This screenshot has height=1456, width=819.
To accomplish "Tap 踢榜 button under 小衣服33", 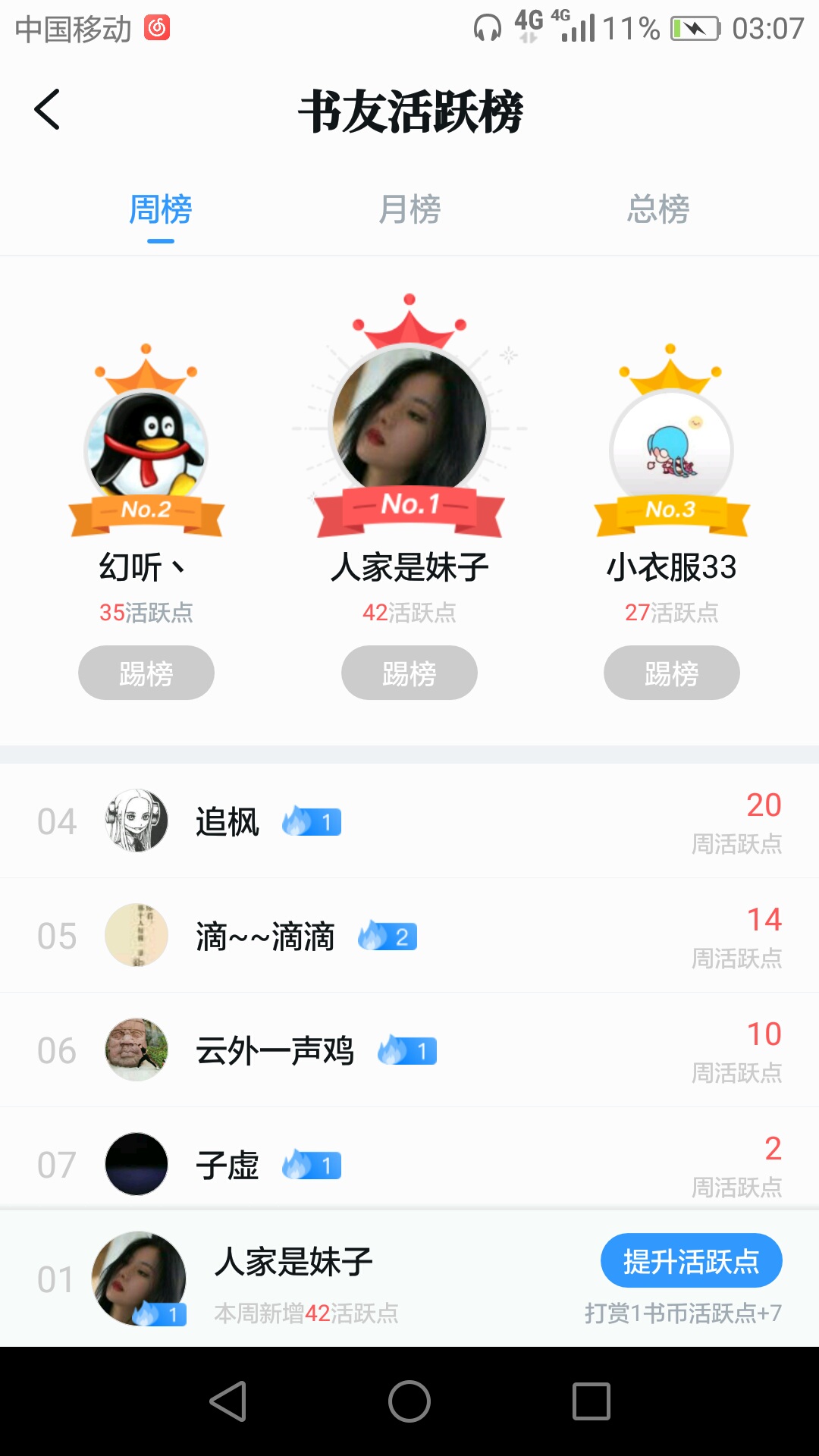I will click(x=672, y=673).
